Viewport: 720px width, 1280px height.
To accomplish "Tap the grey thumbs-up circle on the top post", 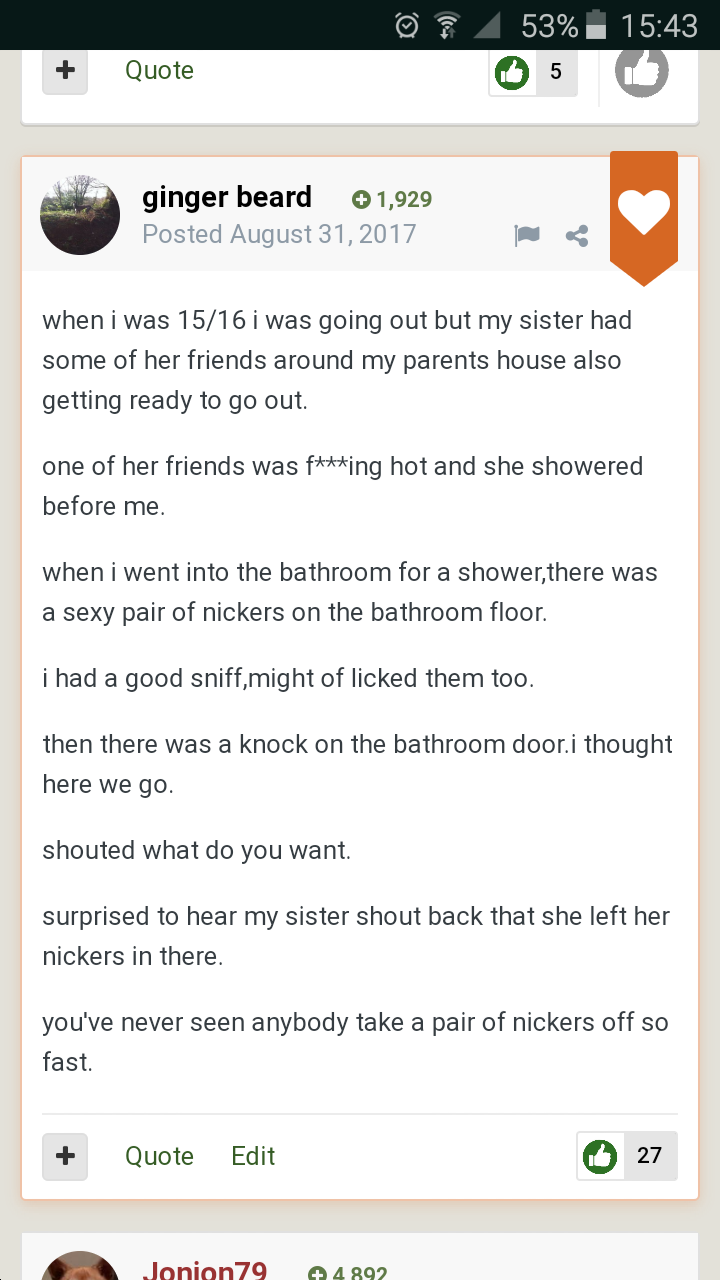I will (x=641, y=71).
